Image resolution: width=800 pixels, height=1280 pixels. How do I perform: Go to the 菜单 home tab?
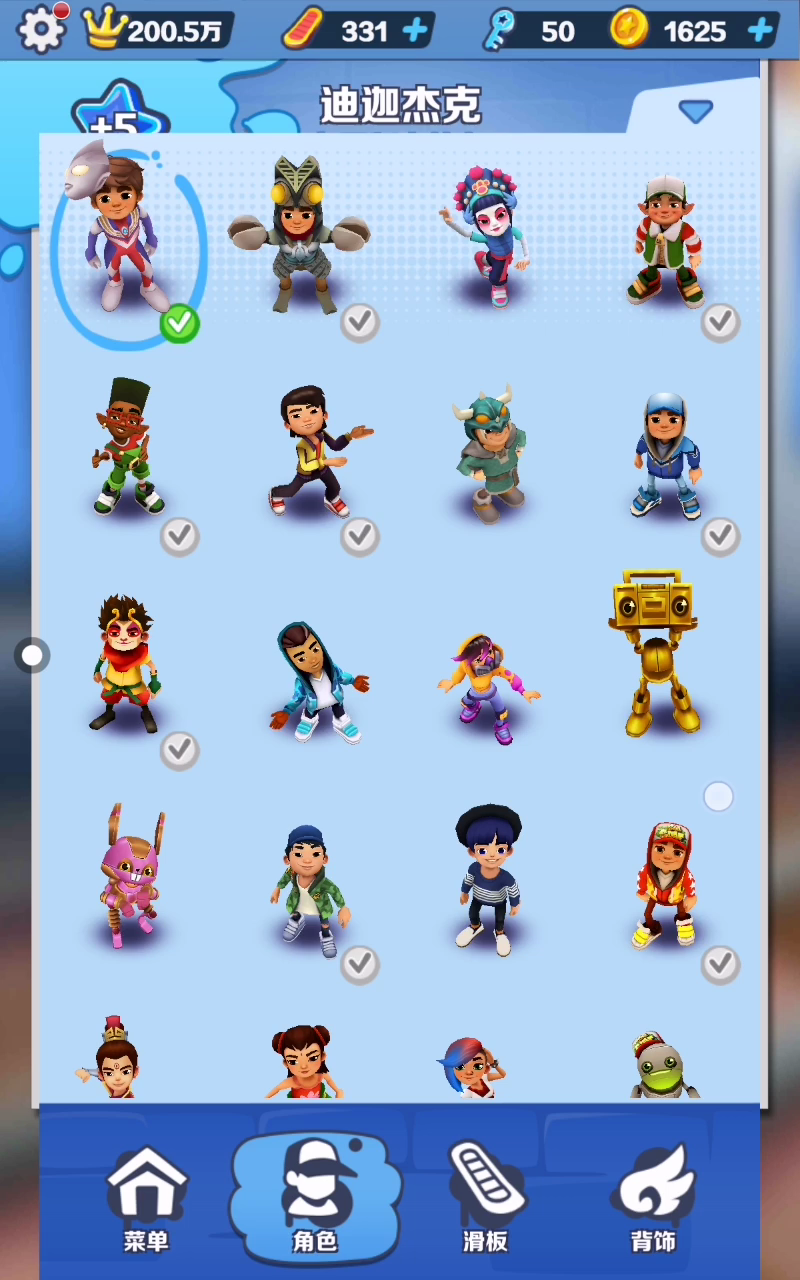pyautogui.click(x=147, y=1198)
